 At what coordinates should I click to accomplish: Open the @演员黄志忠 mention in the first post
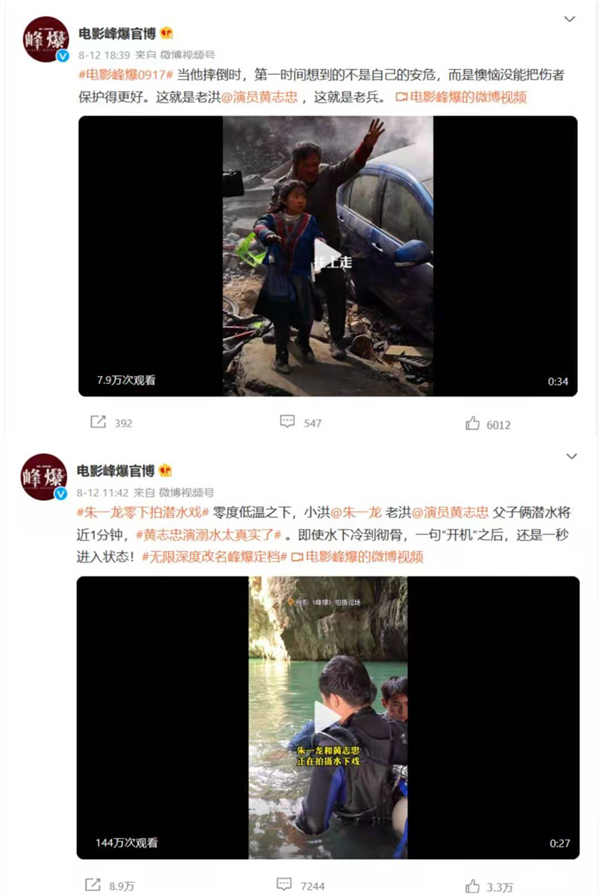click(x=257, y=98)
